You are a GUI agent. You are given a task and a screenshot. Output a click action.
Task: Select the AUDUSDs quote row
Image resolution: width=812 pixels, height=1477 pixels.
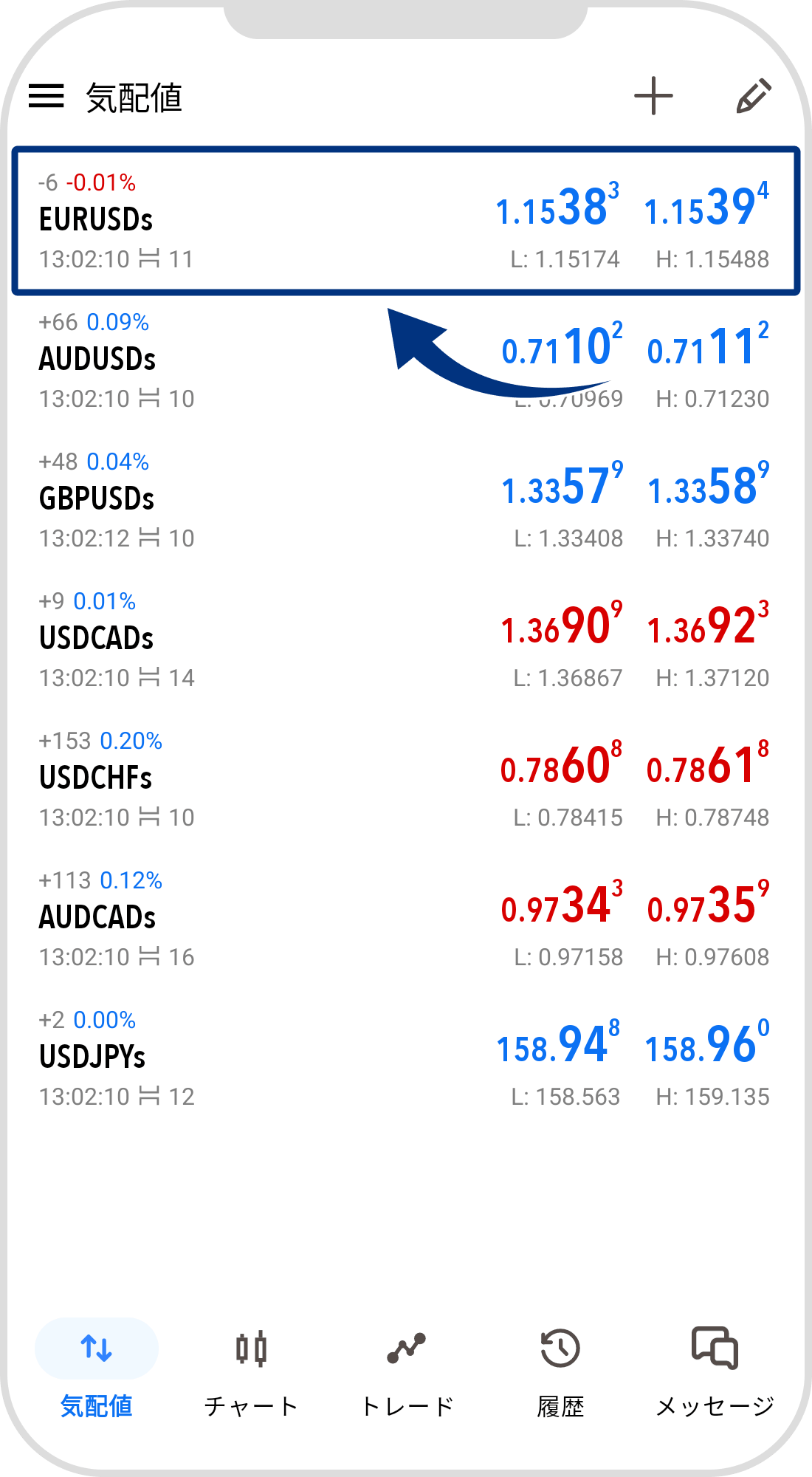221,360
